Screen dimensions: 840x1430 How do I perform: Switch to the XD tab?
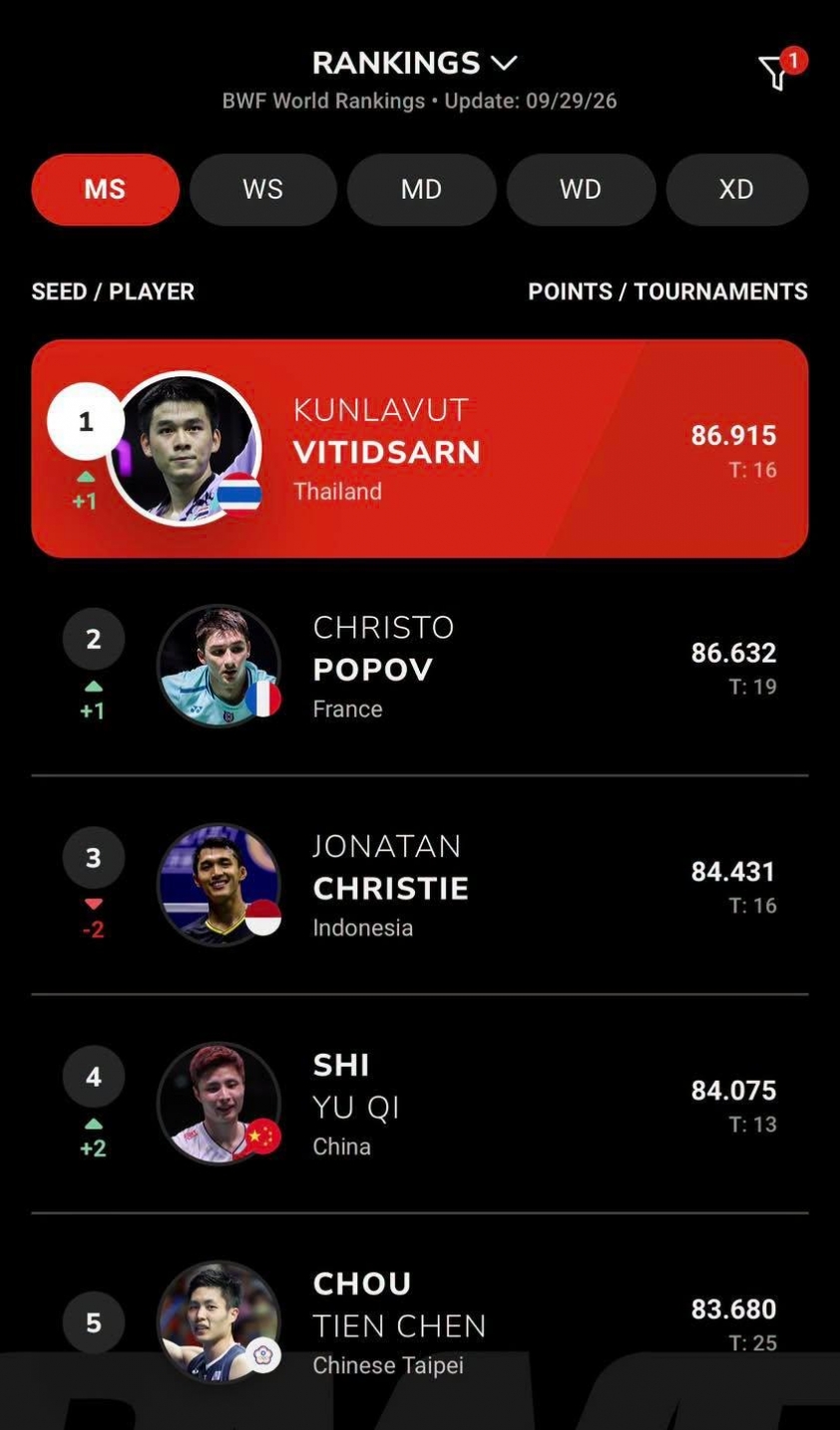(x=737, y=190)
